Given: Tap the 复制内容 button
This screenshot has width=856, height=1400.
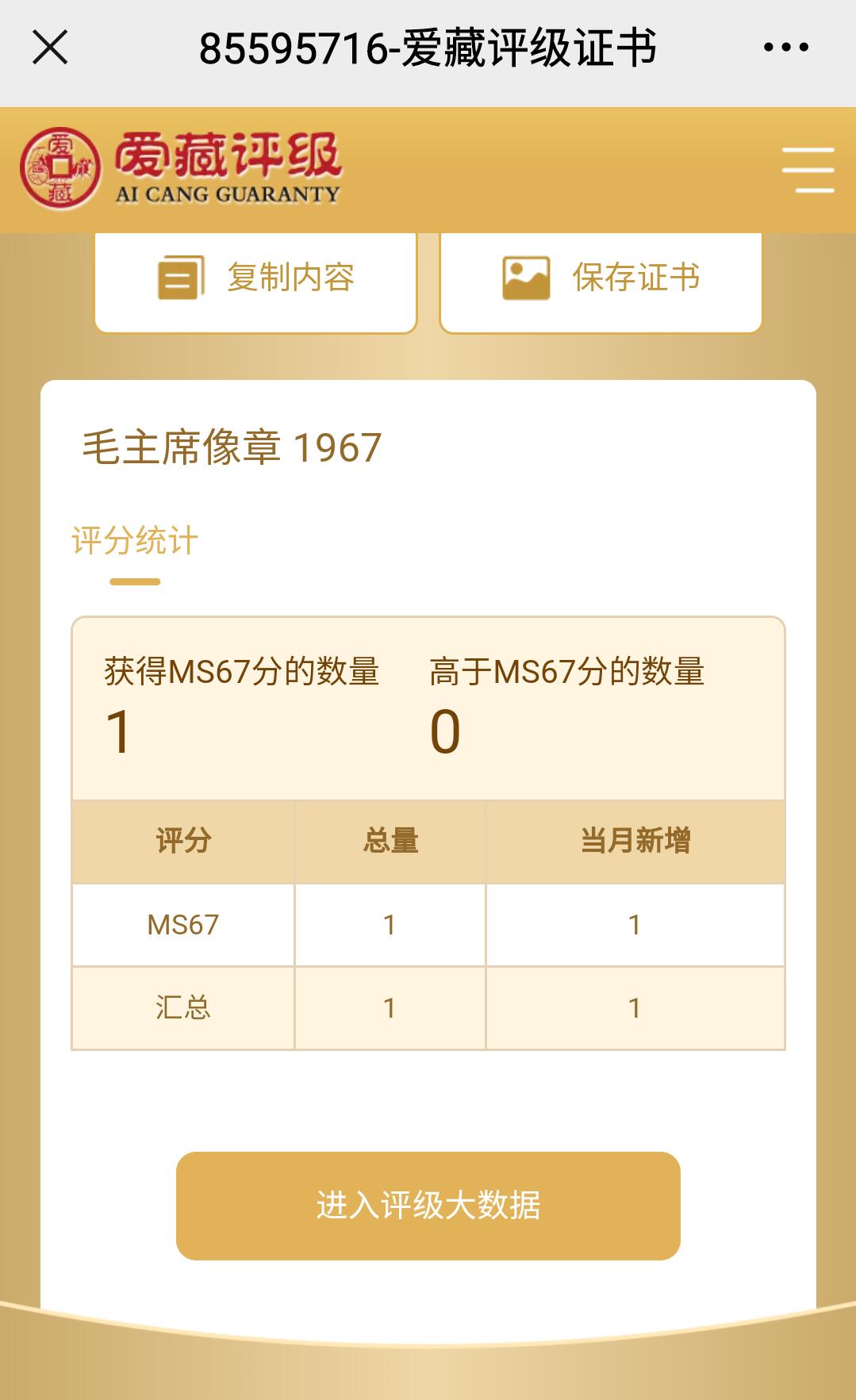Looking at the screenshot, I should click(255, 279).
